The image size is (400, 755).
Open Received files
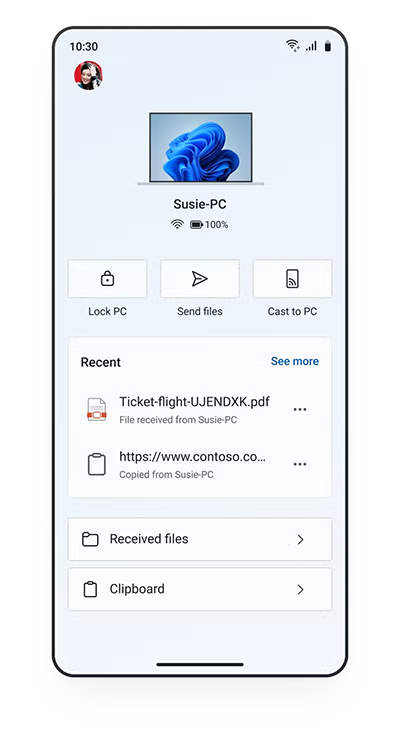coord(200,539)
